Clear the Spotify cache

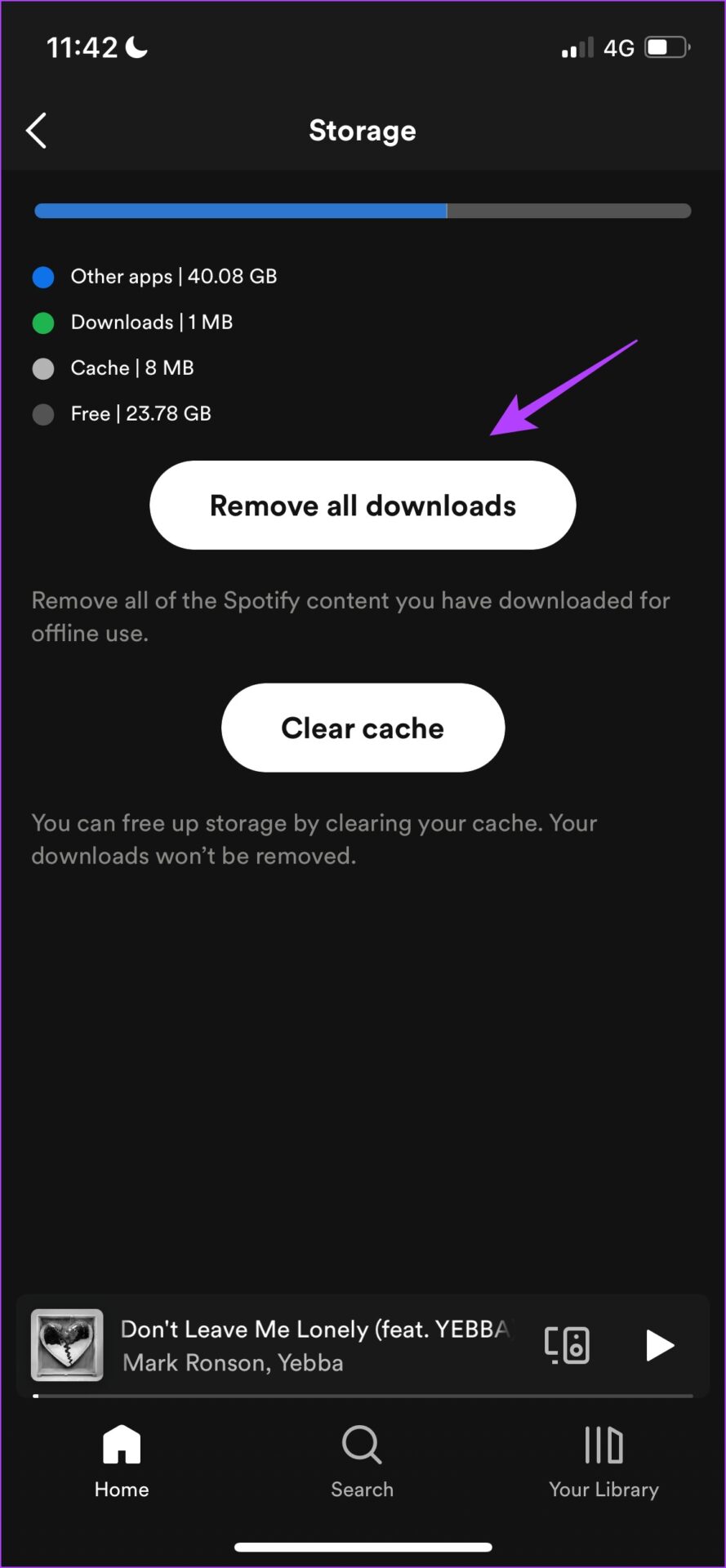coord(363,728)
